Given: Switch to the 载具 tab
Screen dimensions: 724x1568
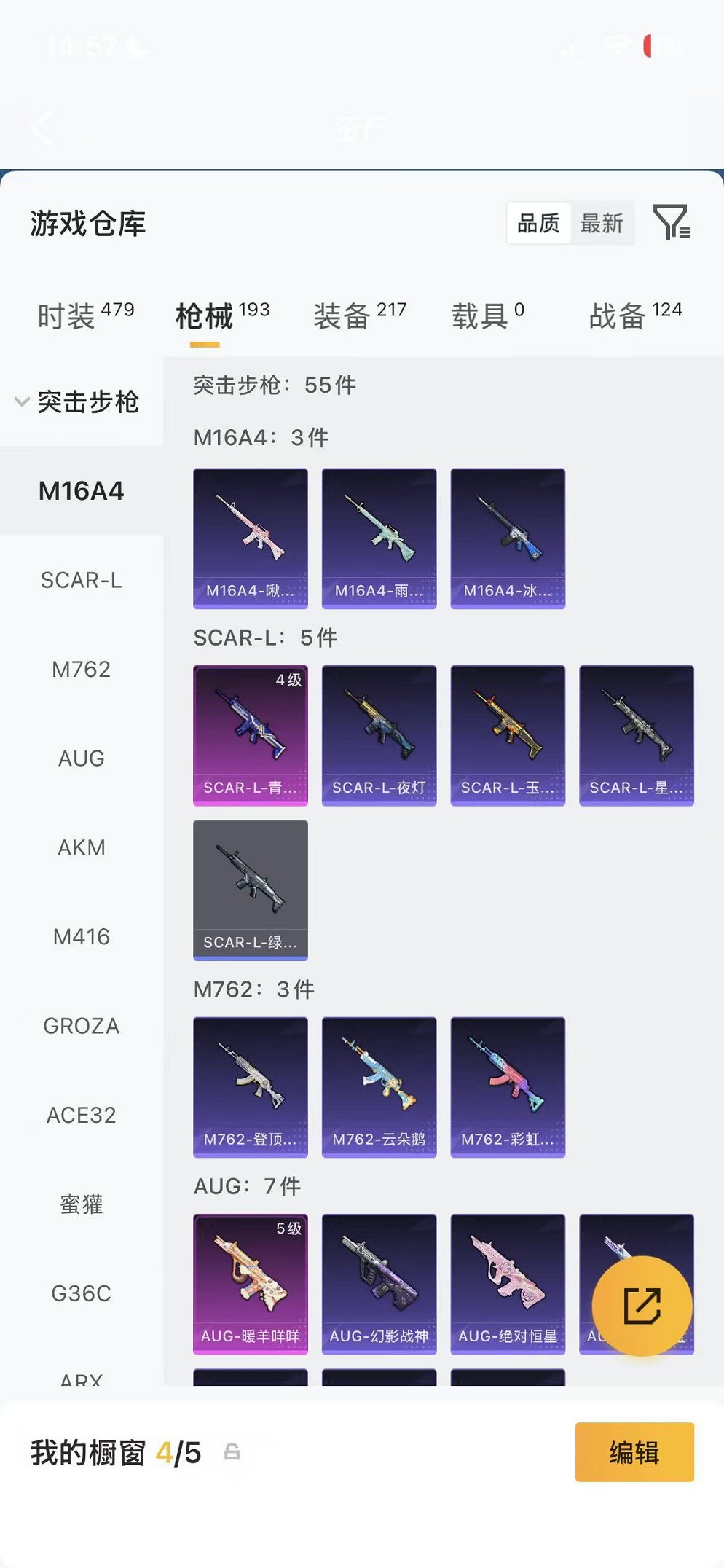Looking at the screenshot, I should click(x=488, y=315).
